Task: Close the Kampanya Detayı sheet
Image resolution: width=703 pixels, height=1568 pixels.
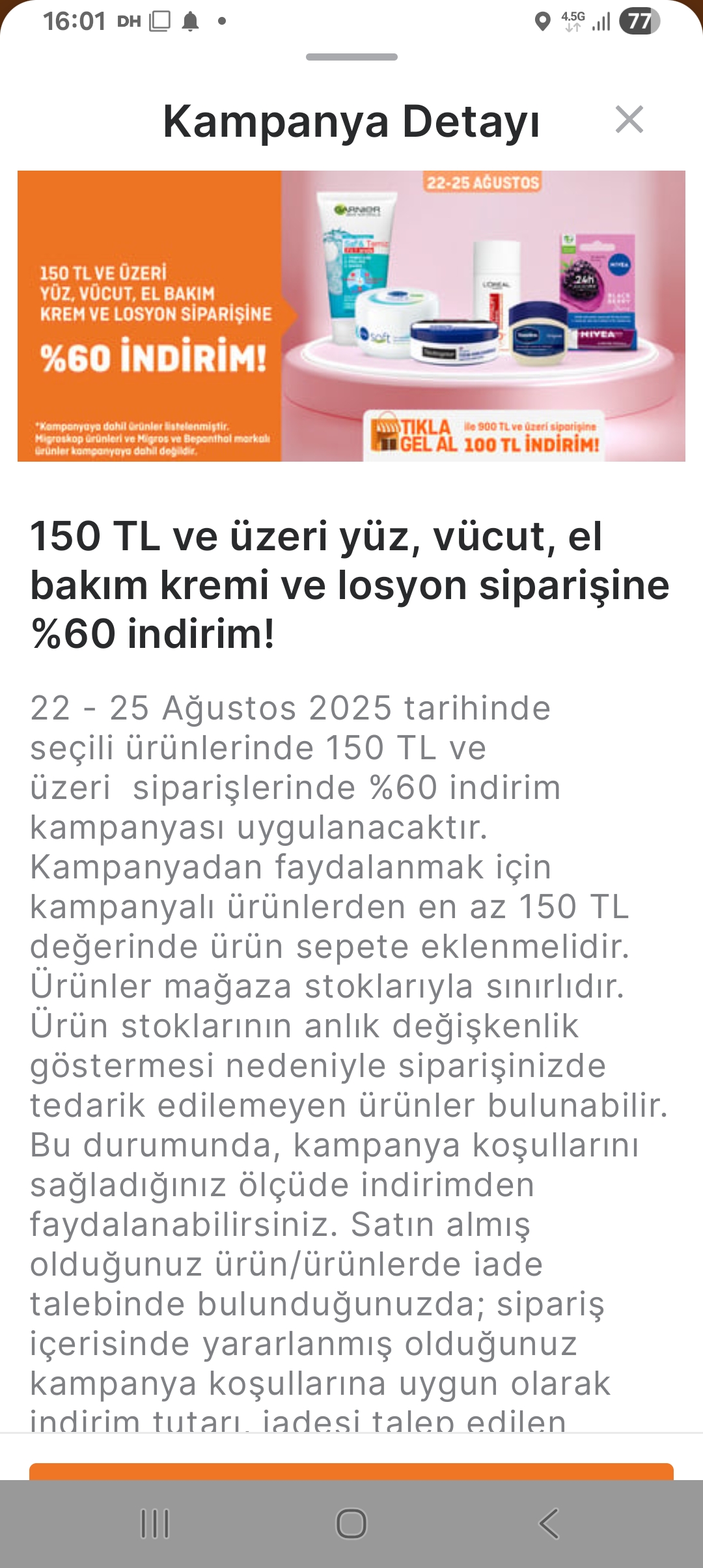Action: click(x=629, y=120)
